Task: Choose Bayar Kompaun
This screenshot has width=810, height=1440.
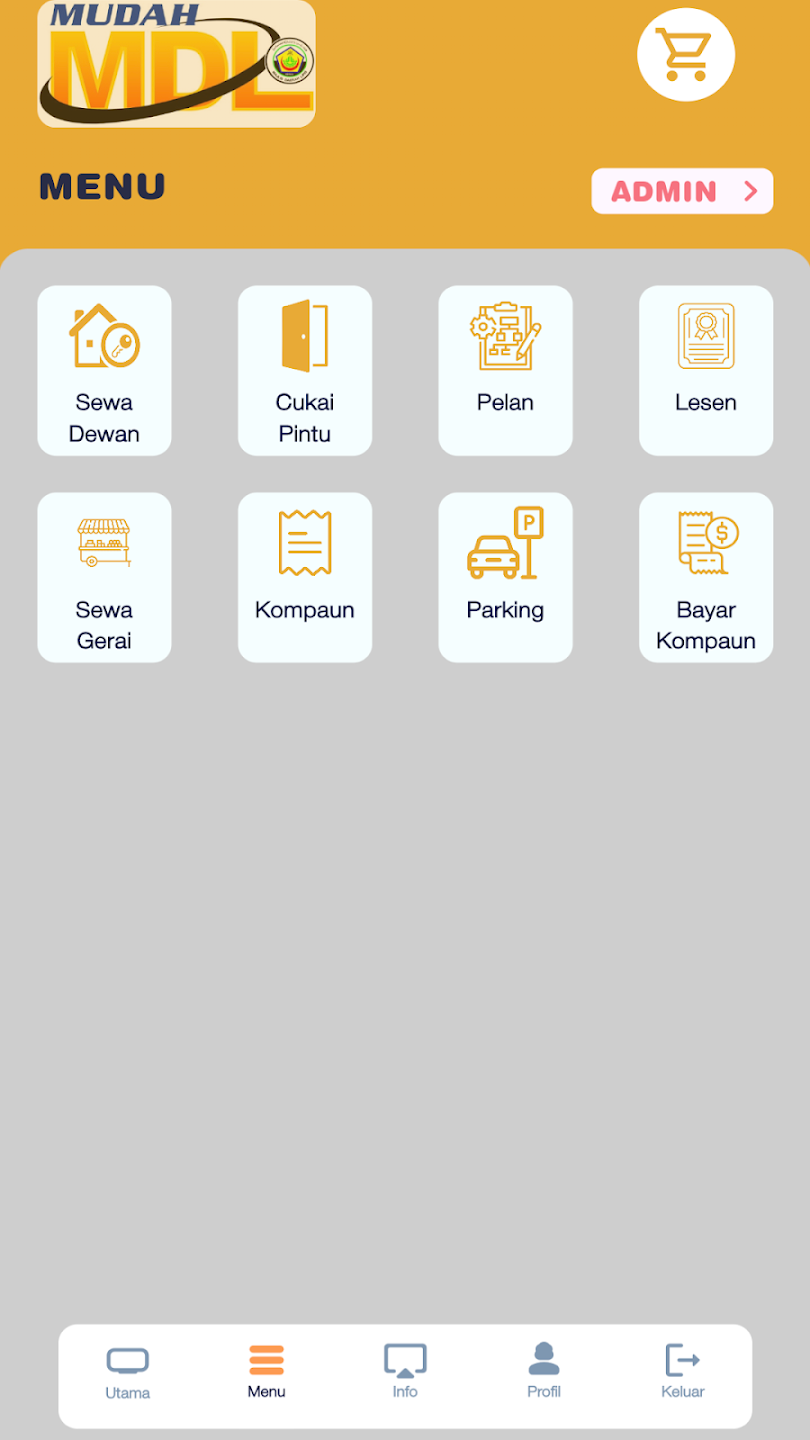Action: [706, 577]
